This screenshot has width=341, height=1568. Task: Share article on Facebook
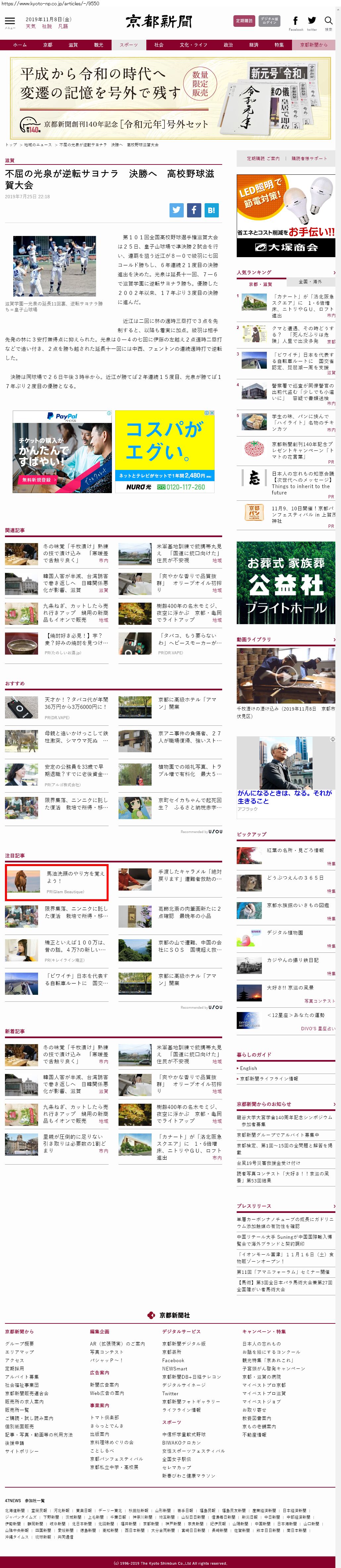point(194,210)
